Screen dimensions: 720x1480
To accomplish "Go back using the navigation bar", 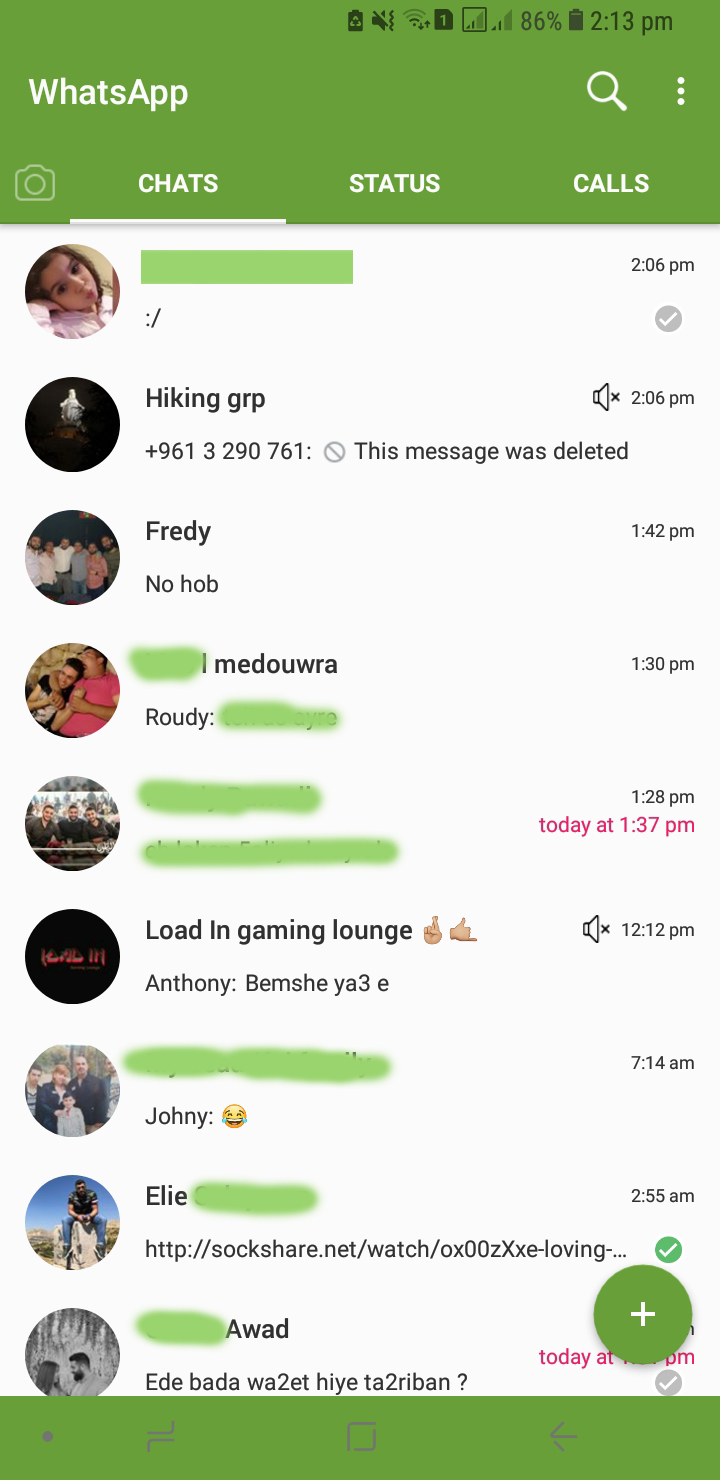I will [563, 1437].
